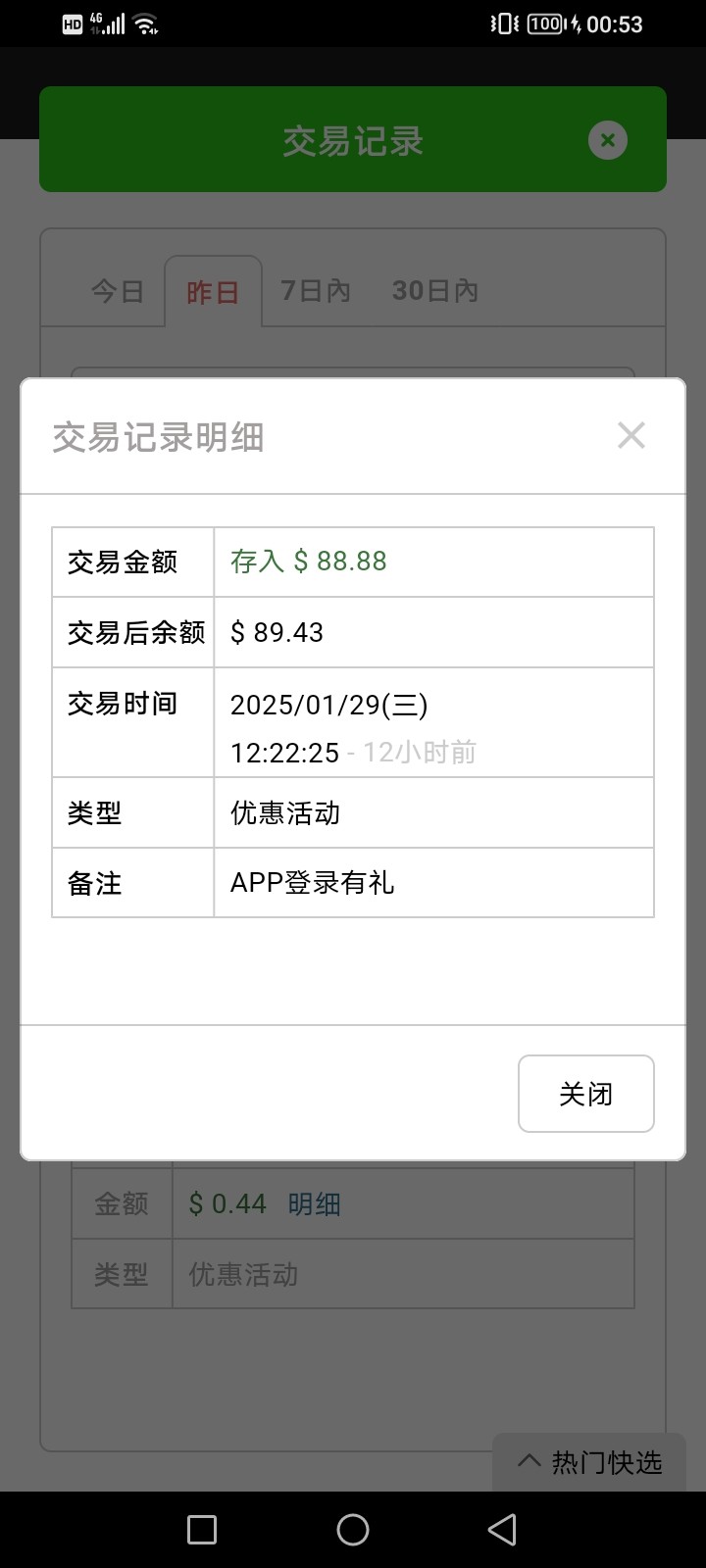Screen dimensions: 706x1568
Task: Close the 交易记录明细 dialog via X
Action: pyautogui.click(x=630, y=436)
